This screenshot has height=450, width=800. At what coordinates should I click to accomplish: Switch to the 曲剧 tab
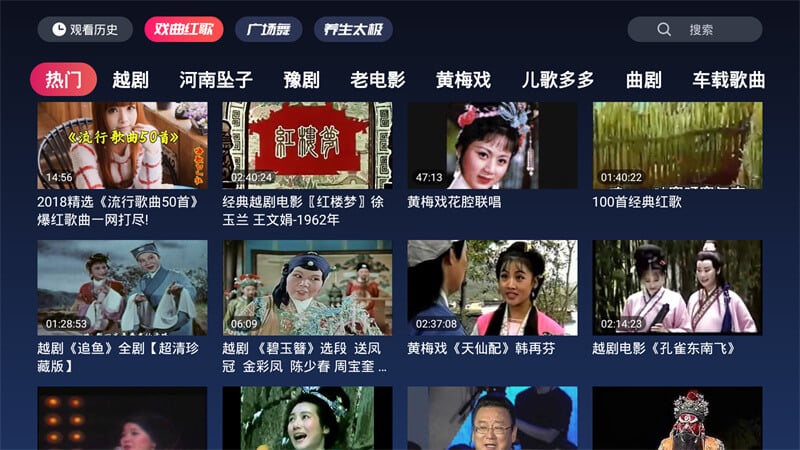point(643,80)
